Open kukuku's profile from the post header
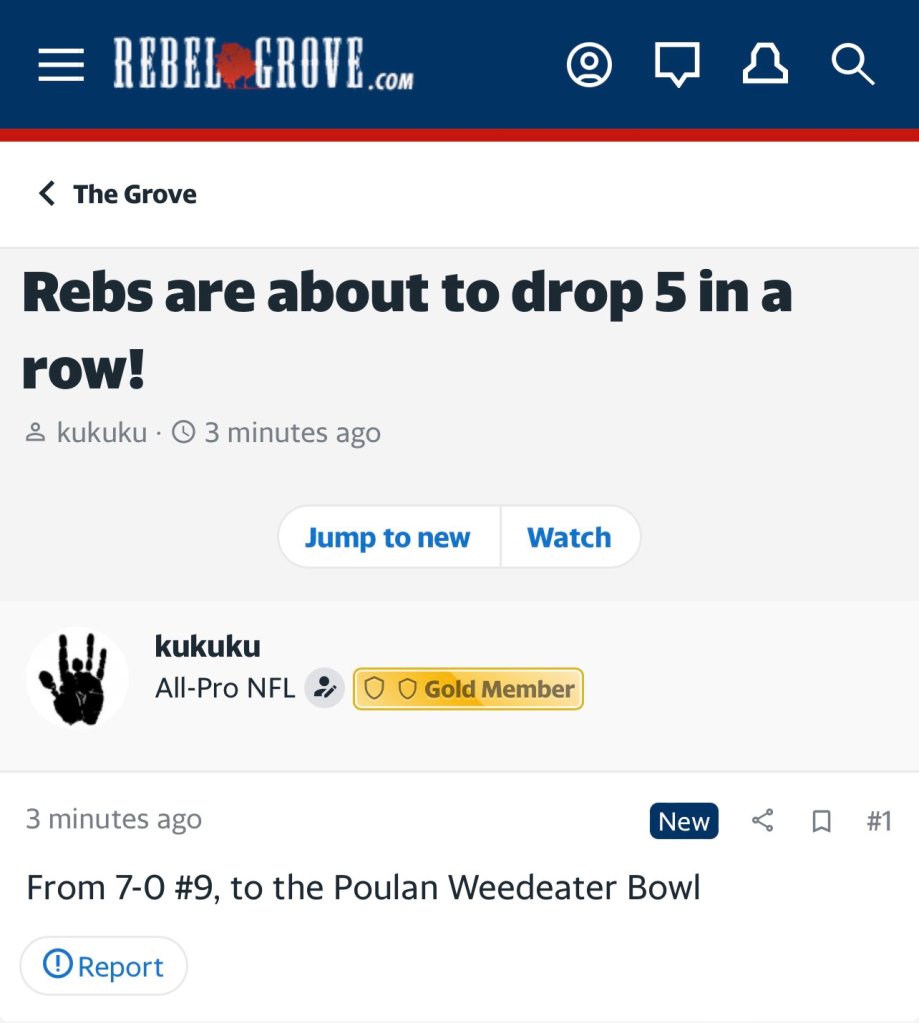Image resolution: width=919 pixels, height=1023 pixels. (207, 647)
